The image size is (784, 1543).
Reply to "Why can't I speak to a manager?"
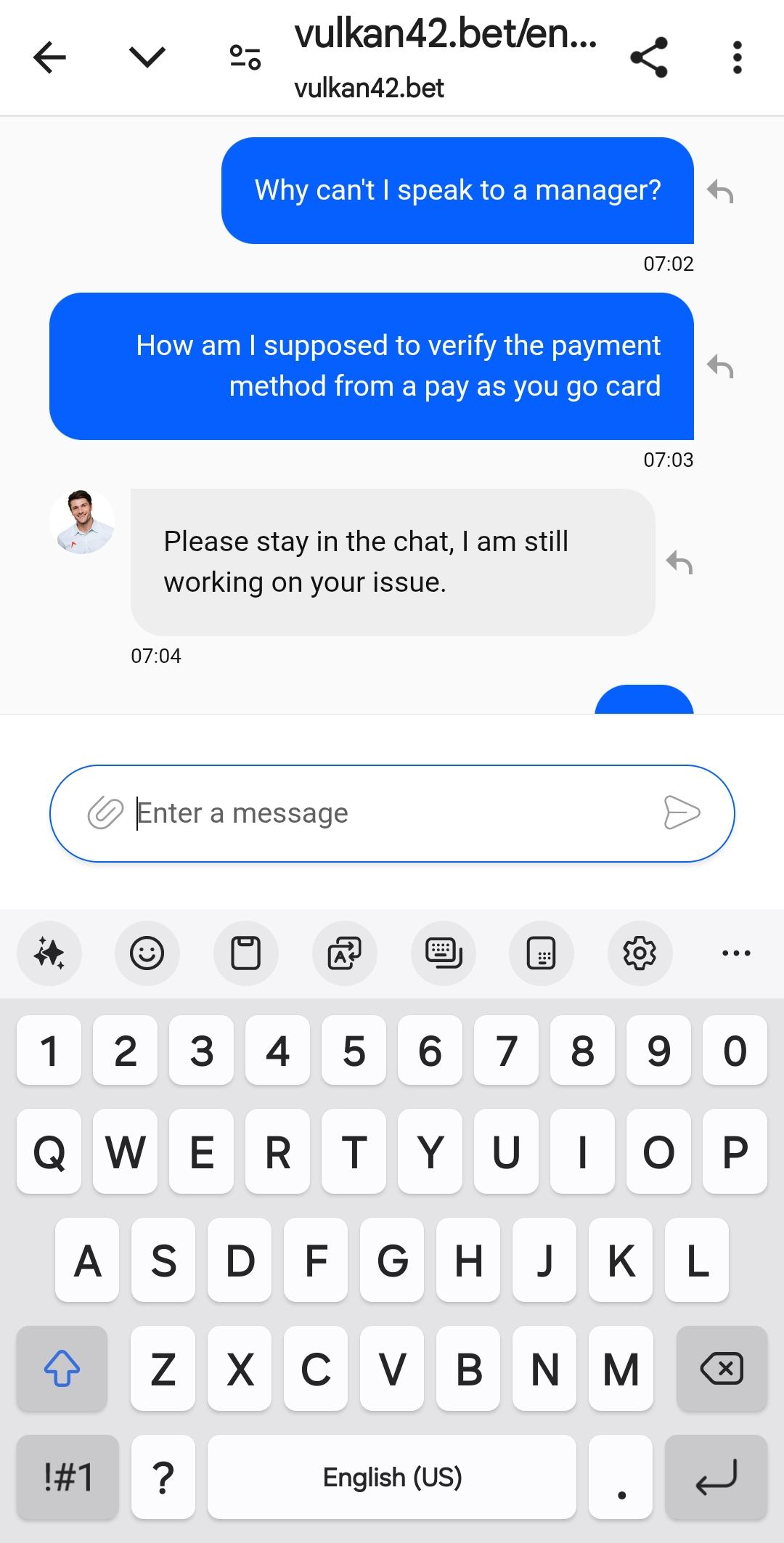point(720,192)
